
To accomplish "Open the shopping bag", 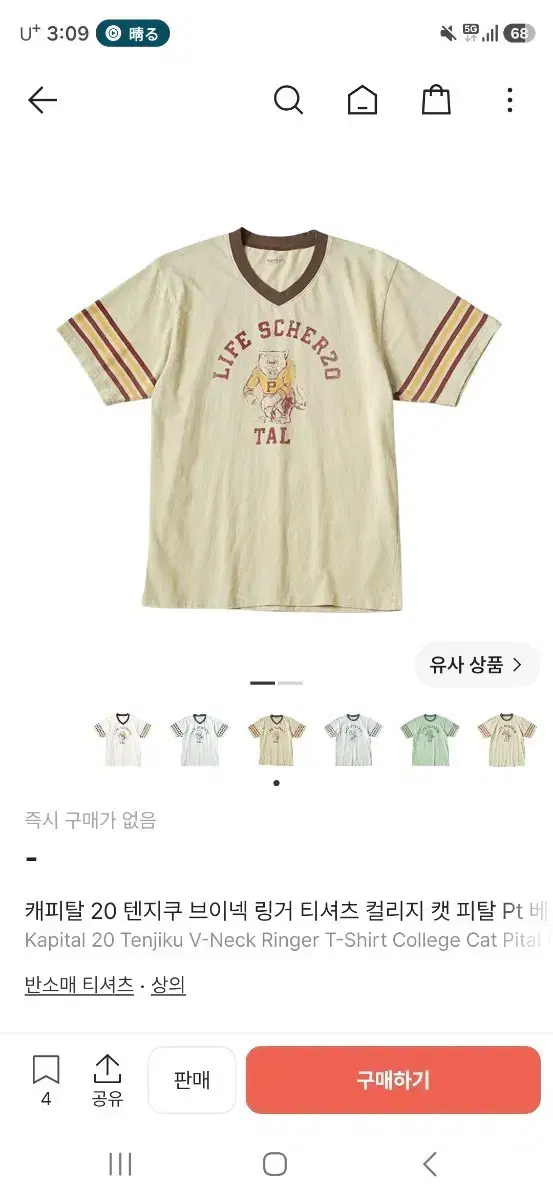I will [x=436, y=100].
